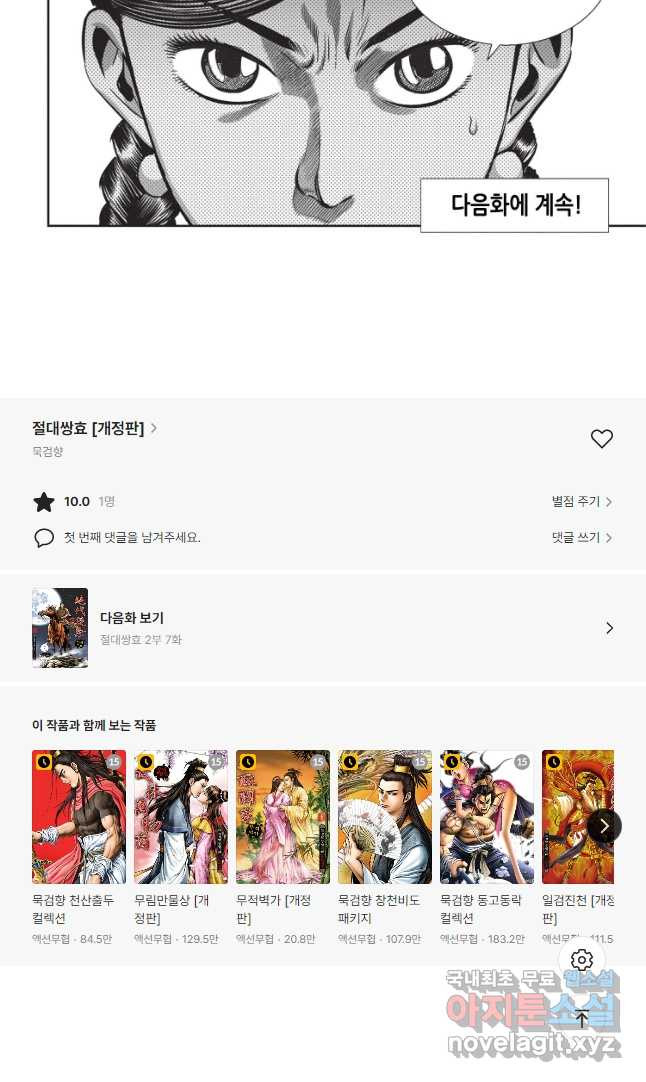Tap 댓글 쓰기 to write a comment

tap(581, 538)
